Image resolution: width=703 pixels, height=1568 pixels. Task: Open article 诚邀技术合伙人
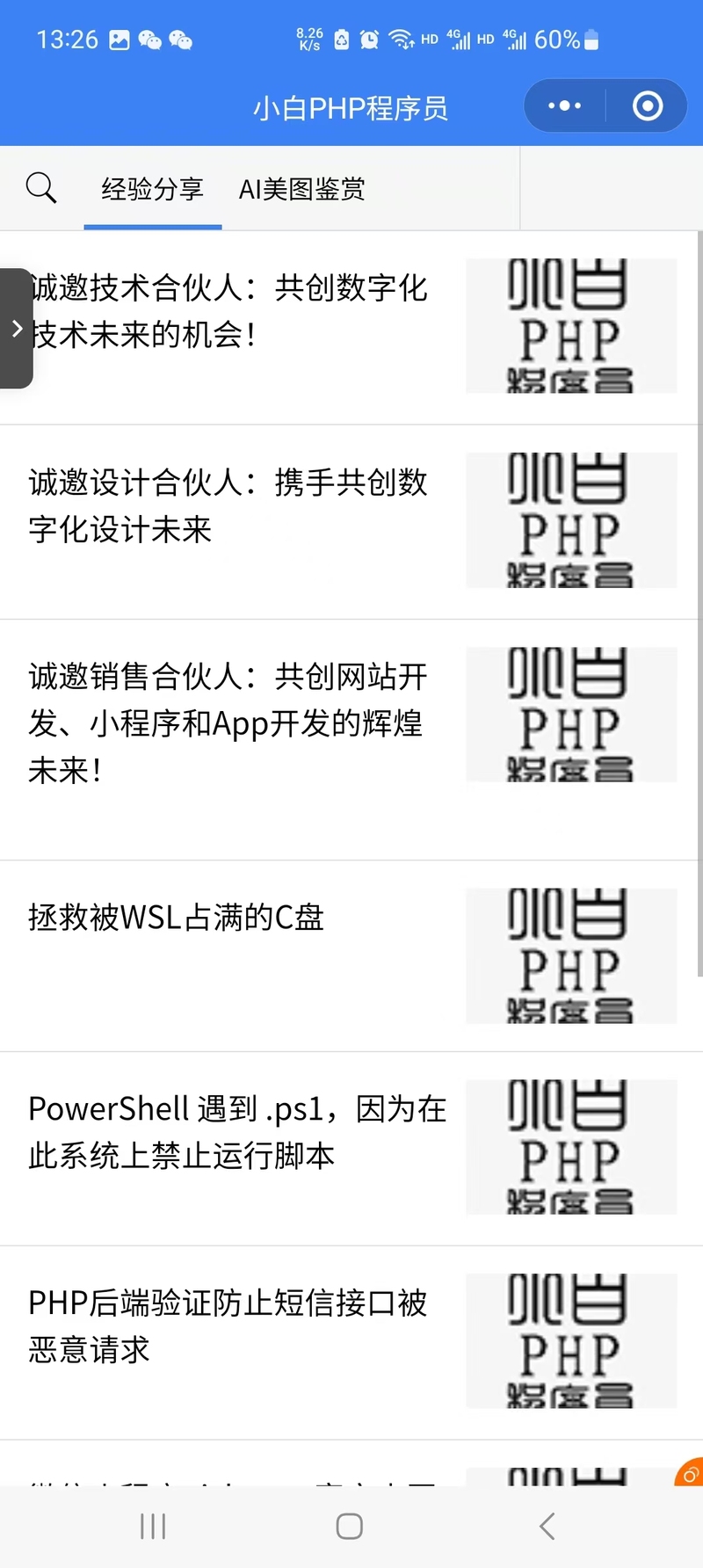(x=351, y=328)
